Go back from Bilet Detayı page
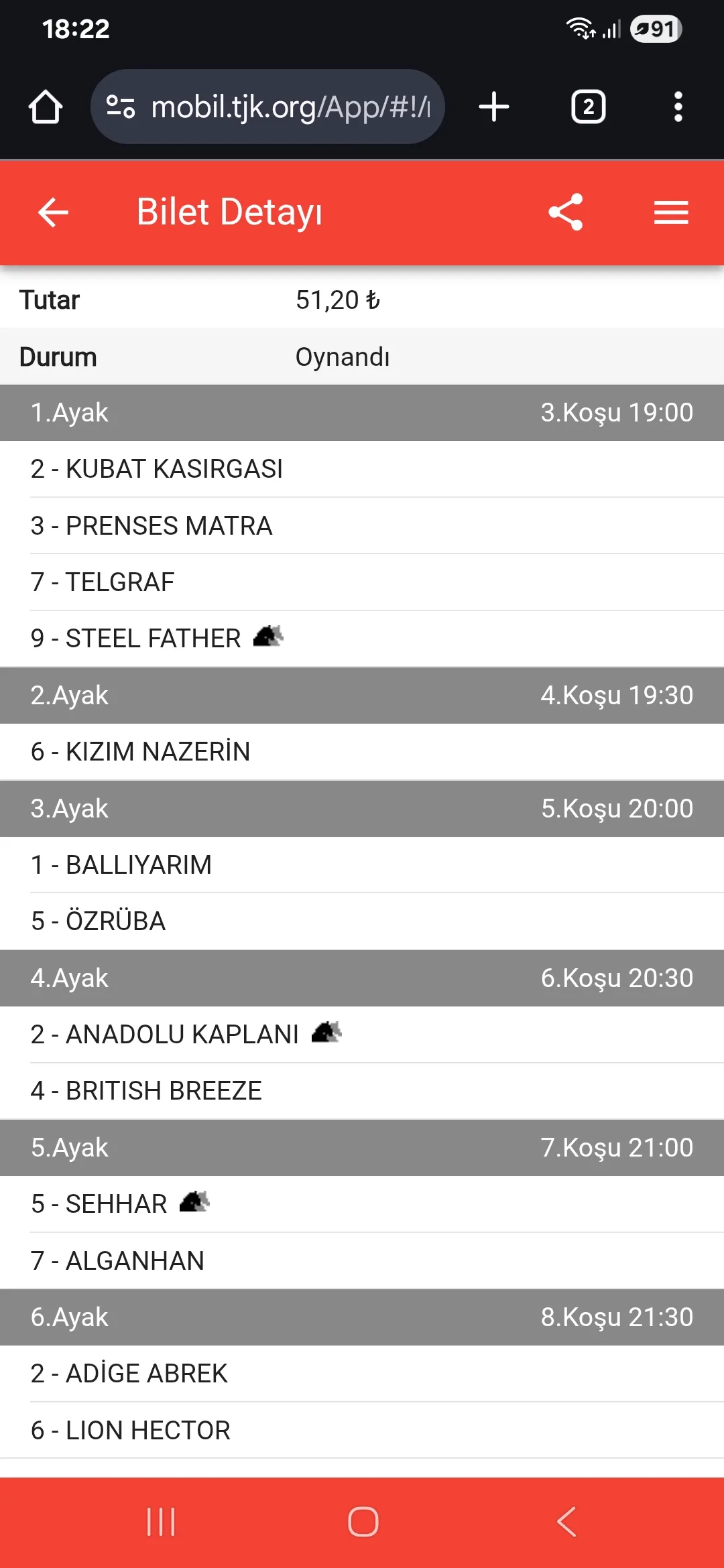 point(53,212)
